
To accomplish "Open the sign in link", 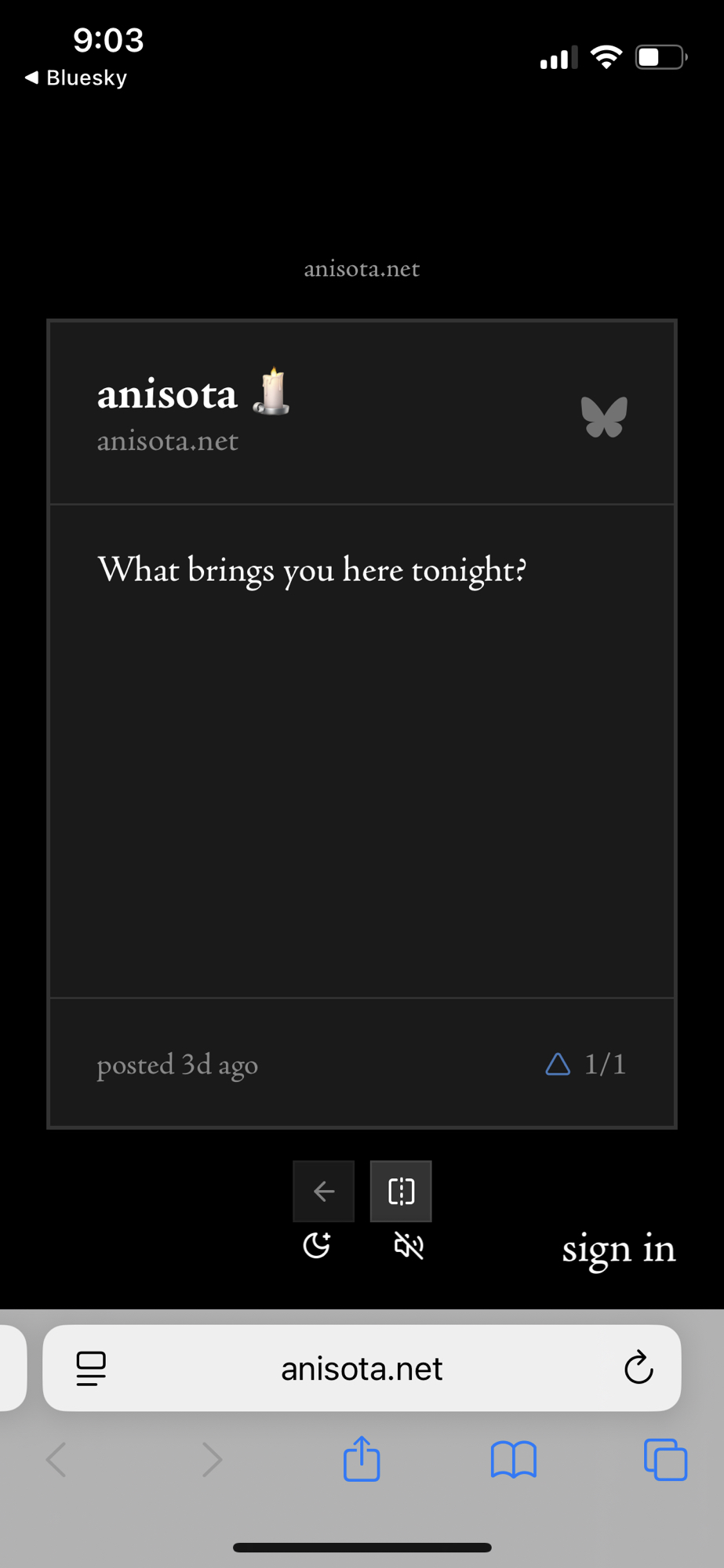I will point(618,1248).
